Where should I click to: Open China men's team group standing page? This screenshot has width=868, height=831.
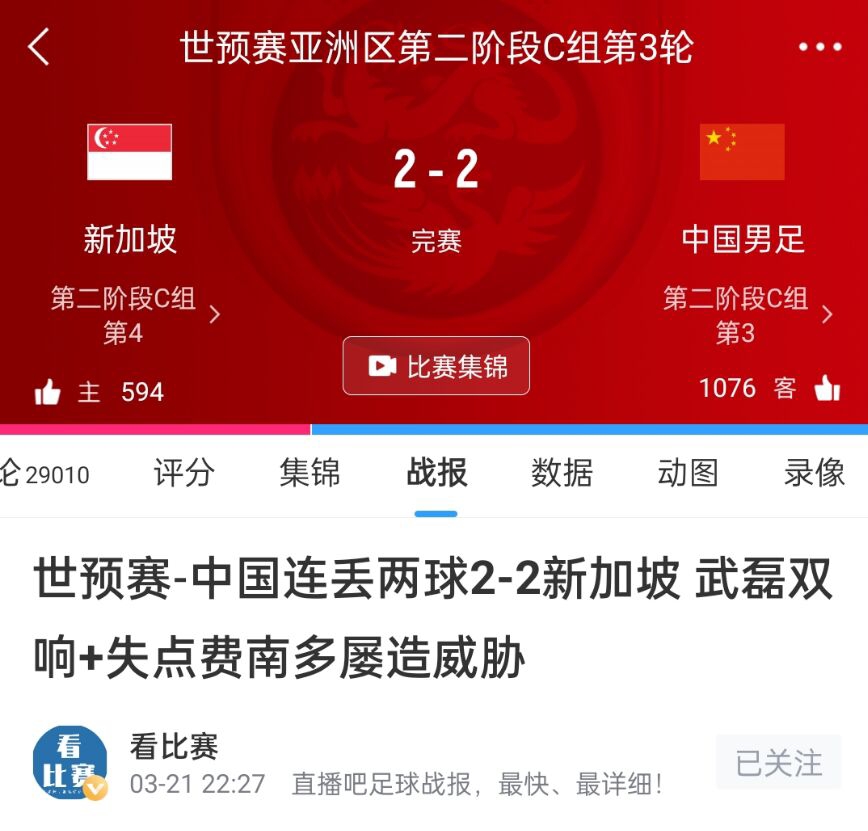[x=747, y=315]
